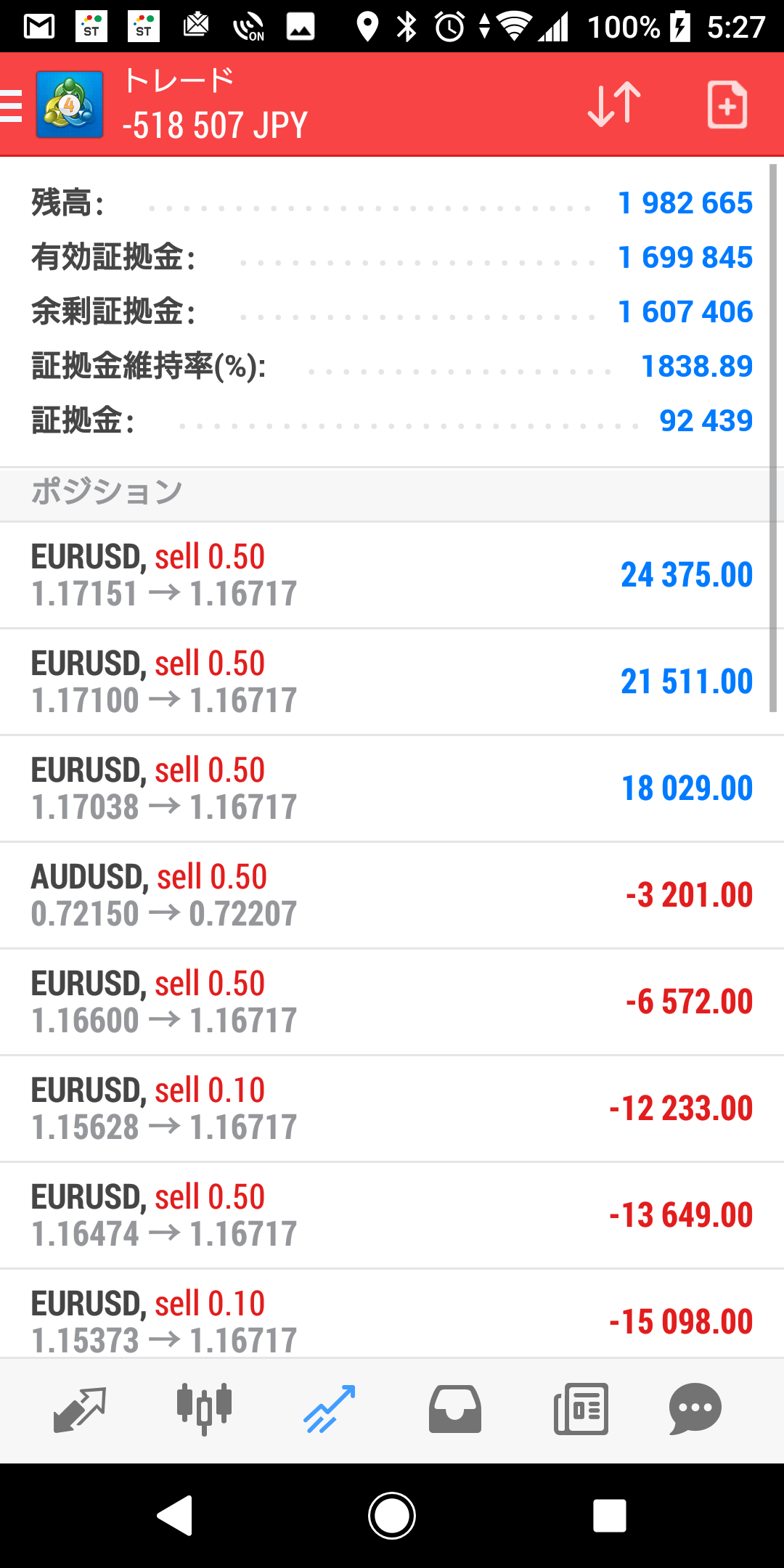Open EURUSD sell 0.10 position at 1.15628
The height and width of the screenshot is (1568, 784).
tap(392, 1108)
